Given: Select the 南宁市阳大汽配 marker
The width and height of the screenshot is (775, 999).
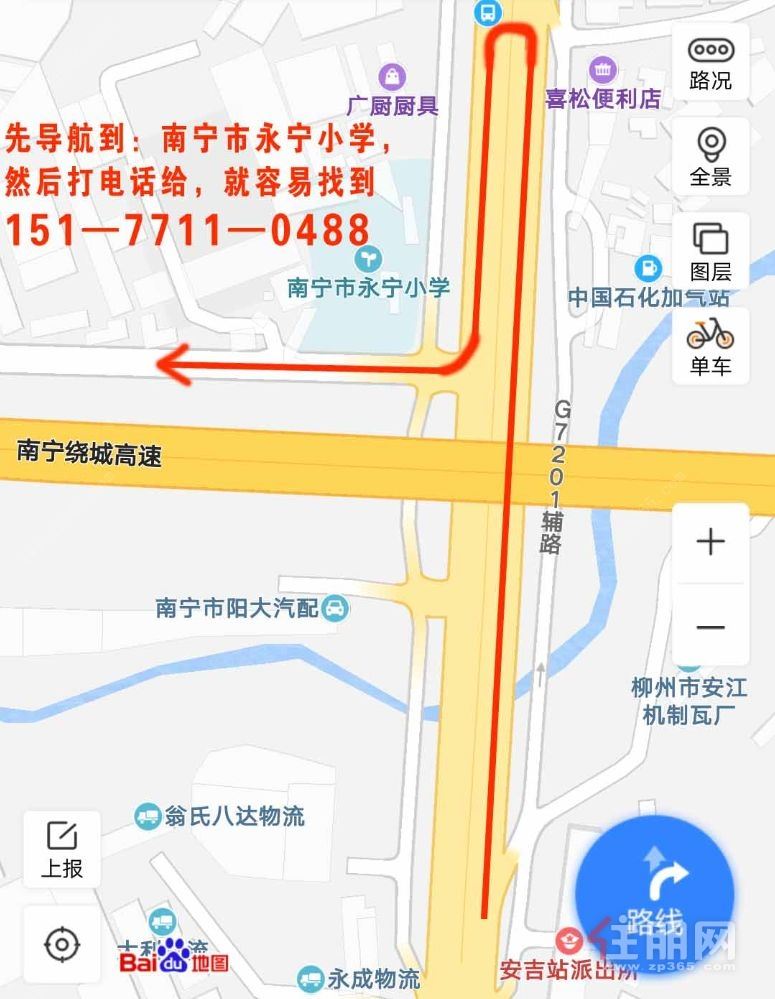Looking at the screenshot, I should coord(336,607).
